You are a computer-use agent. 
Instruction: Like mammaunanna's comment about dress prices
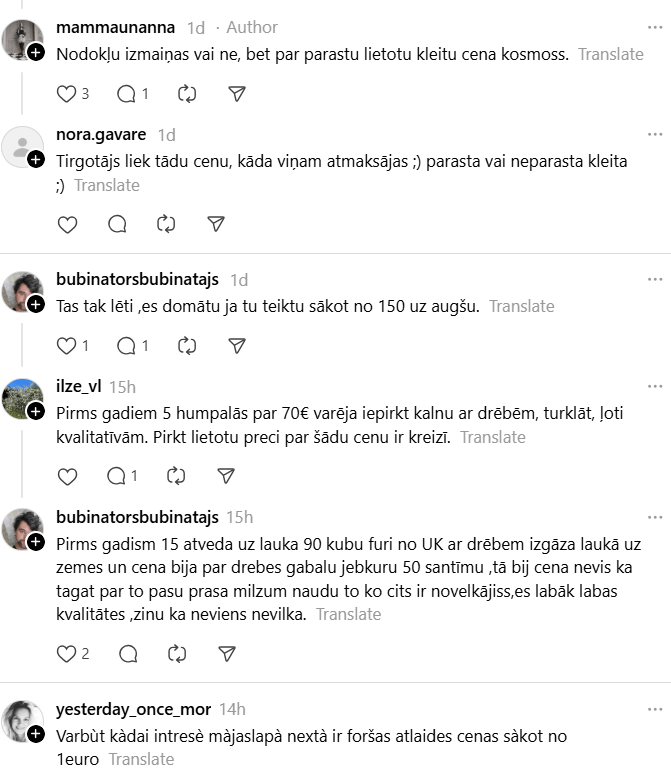[x=67, y=94]
